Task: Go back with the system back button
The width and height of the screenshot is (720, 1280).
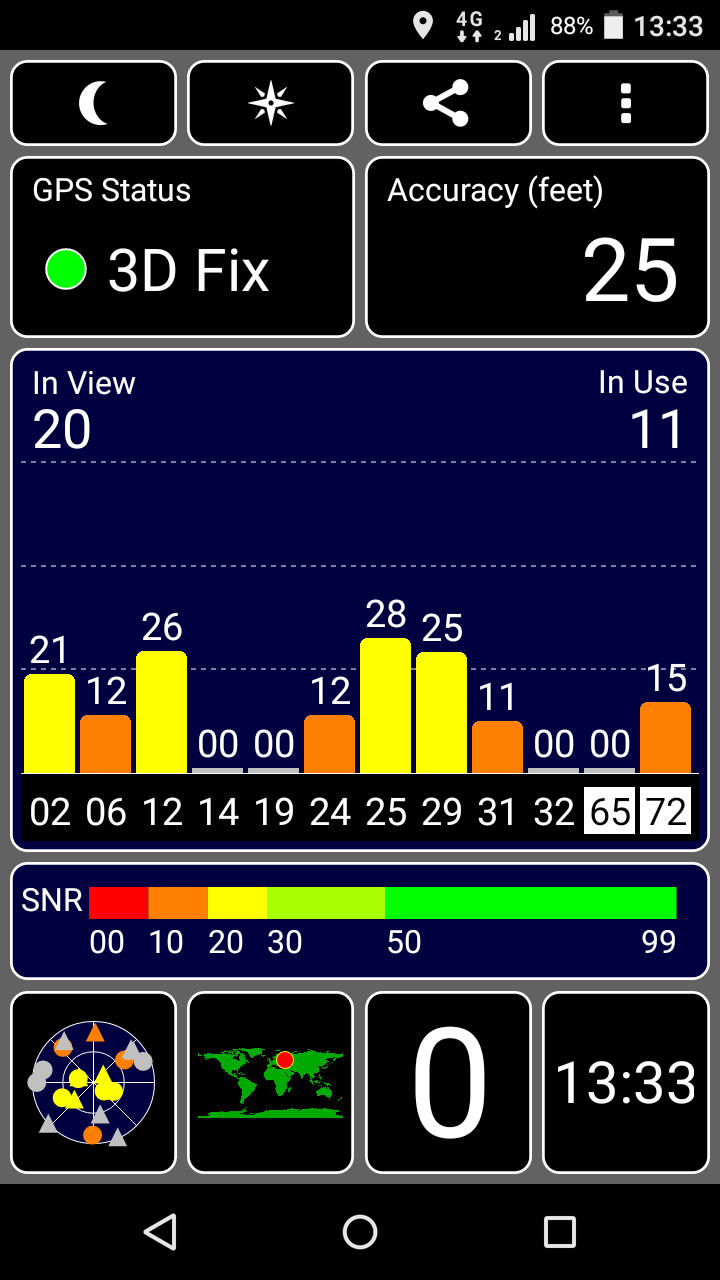Action: point(160,1232)
